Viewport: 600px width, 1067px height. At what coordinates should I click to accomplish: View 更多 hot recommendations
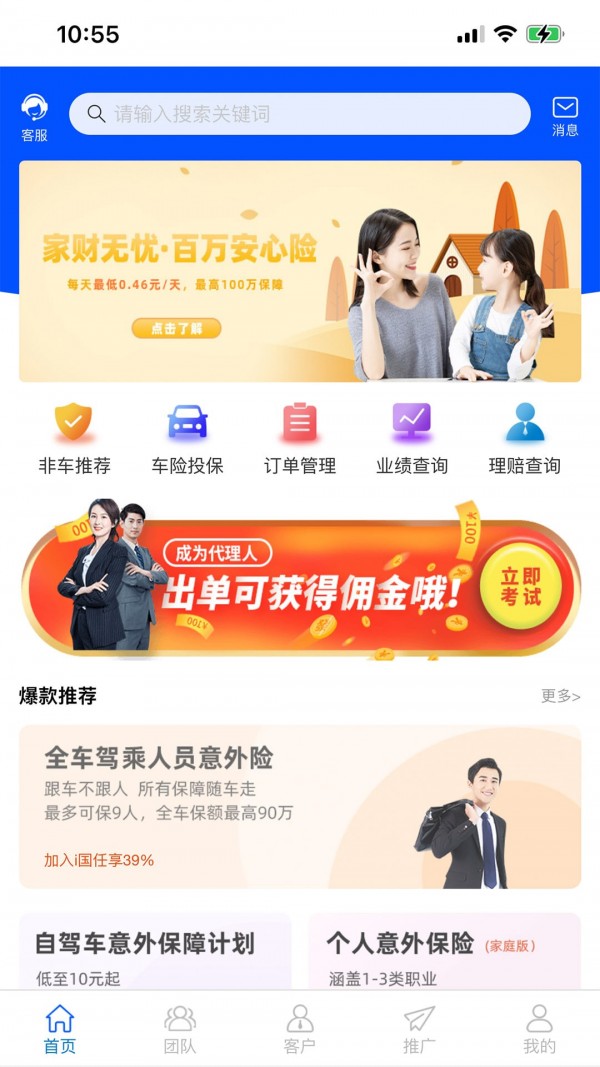(x=560, y=696)
